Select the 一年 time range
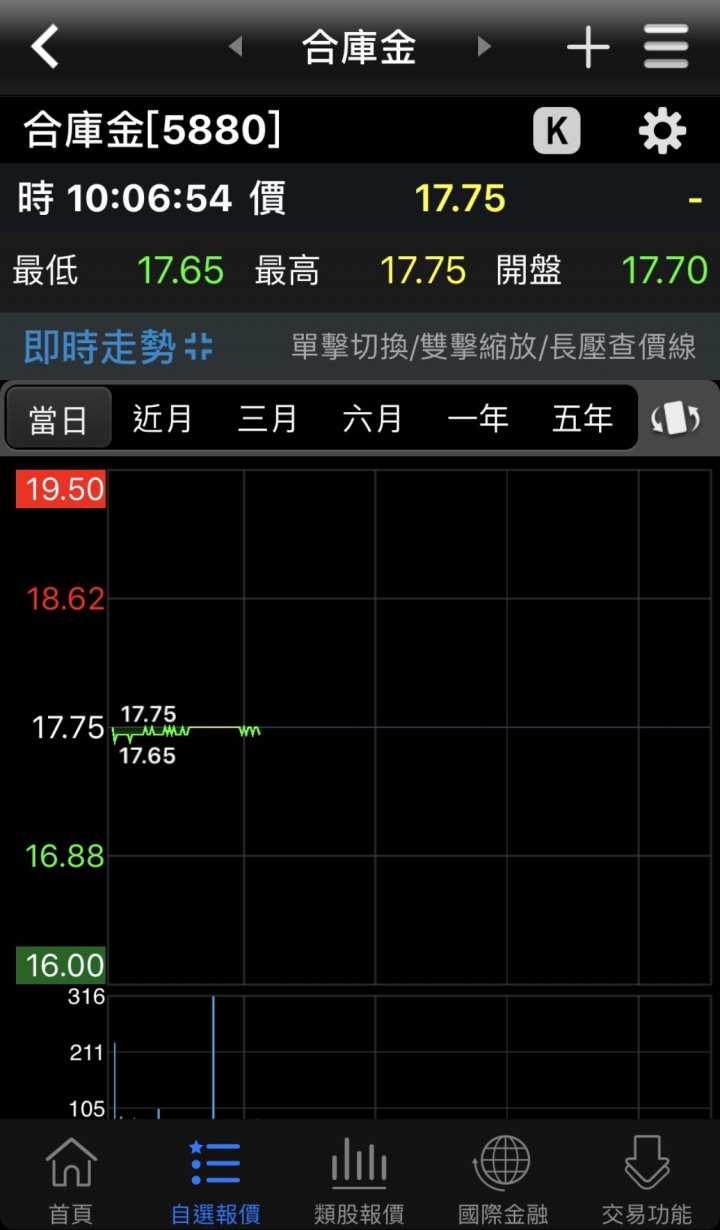 click(x=478, y=418)
